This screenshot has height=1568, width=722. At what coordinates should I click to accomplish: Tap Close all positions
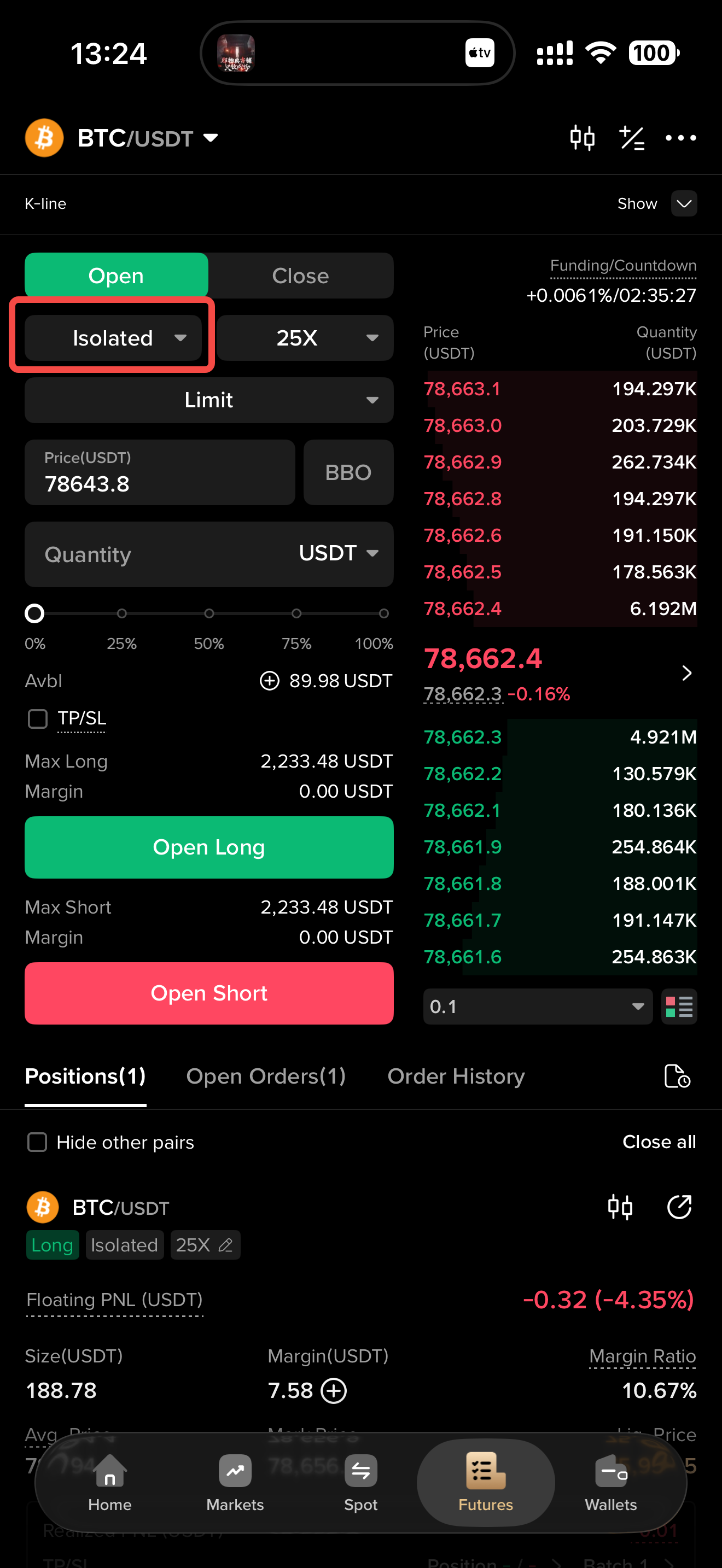659,1142
